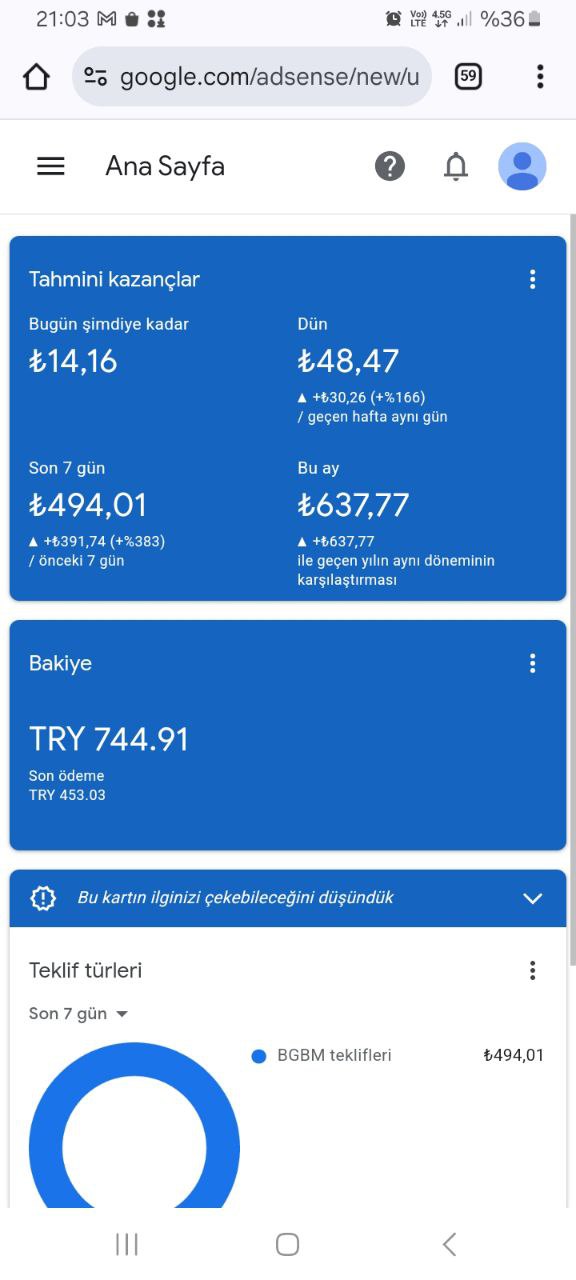Open Bakiye card overflow menu
576x1280 pixels.
(x=532, y=663)
